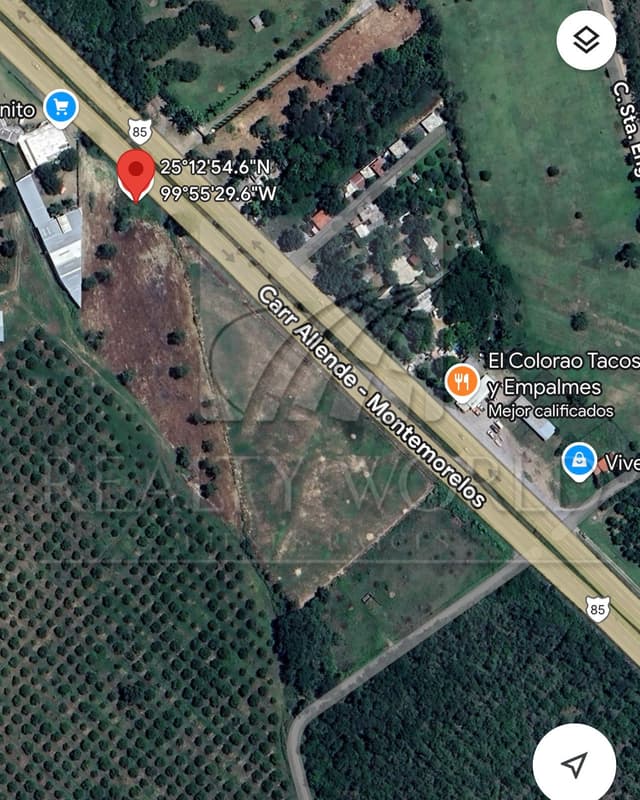The height and width of the screenshot is (800, 640).
Task: Center map on my current location
Action: pos(574,765)
